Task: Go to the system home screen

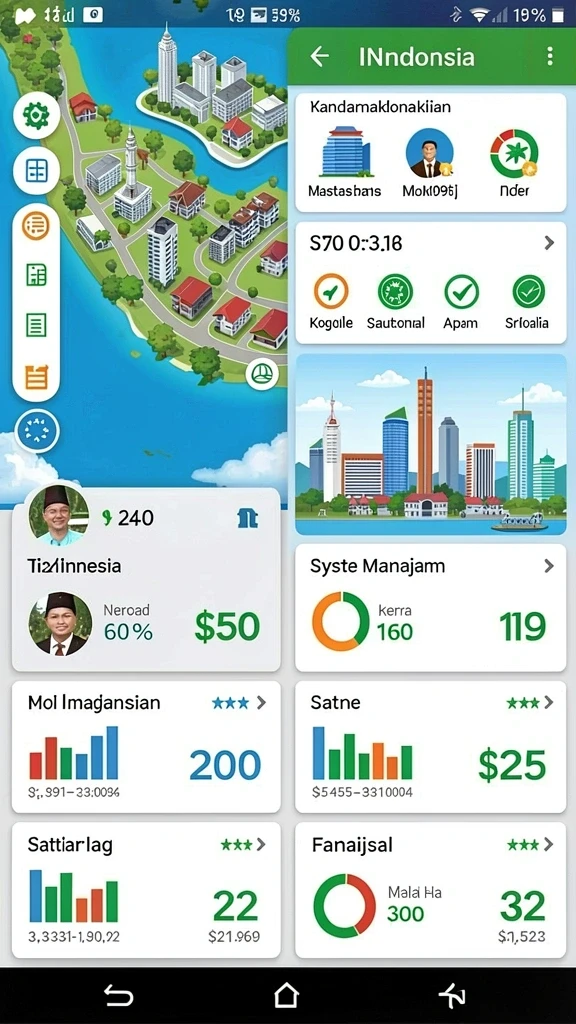Action: click(286, 995)
